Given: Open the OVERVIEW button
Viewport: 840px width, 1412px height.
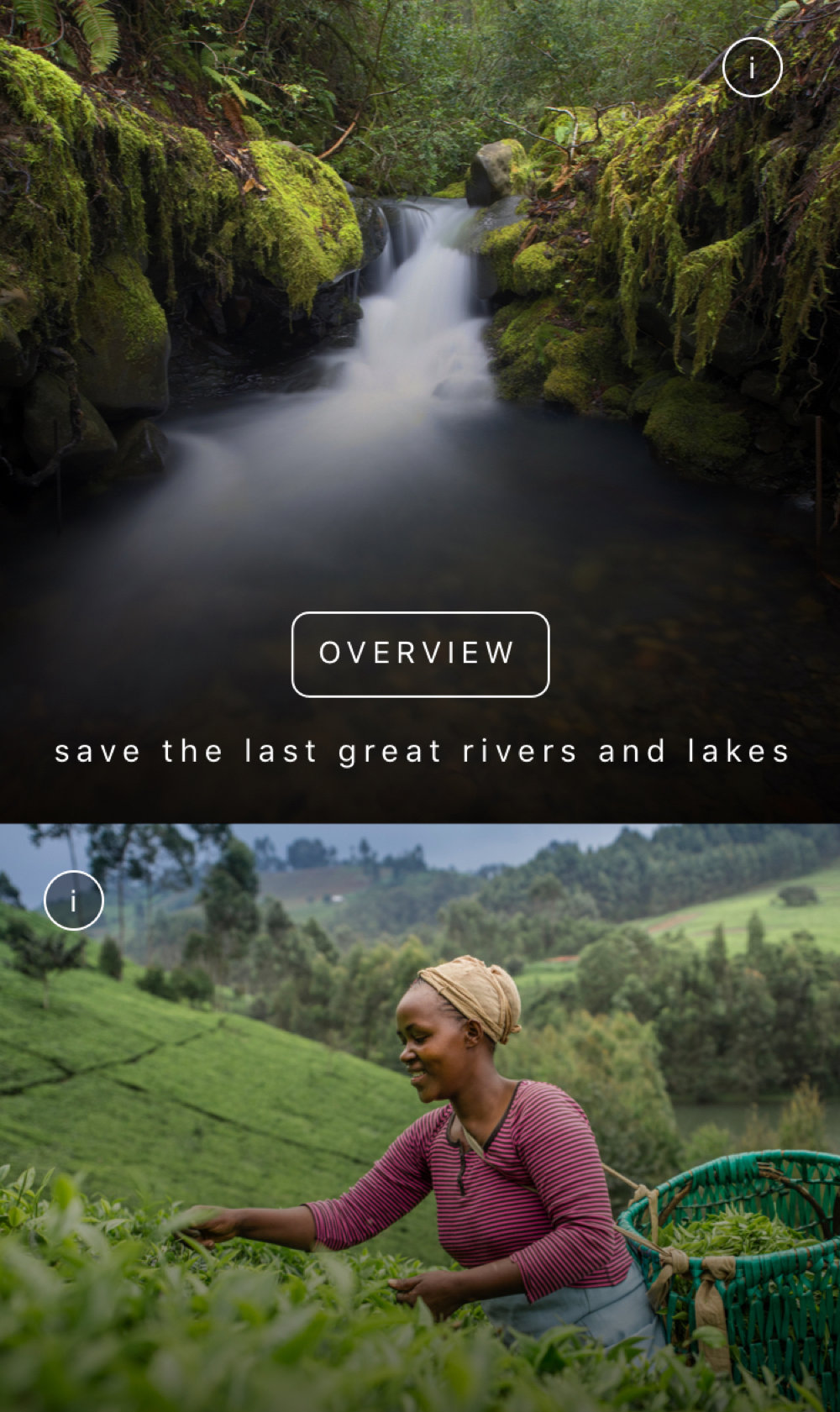Looking at the screenshot, I should coord(420,654).
